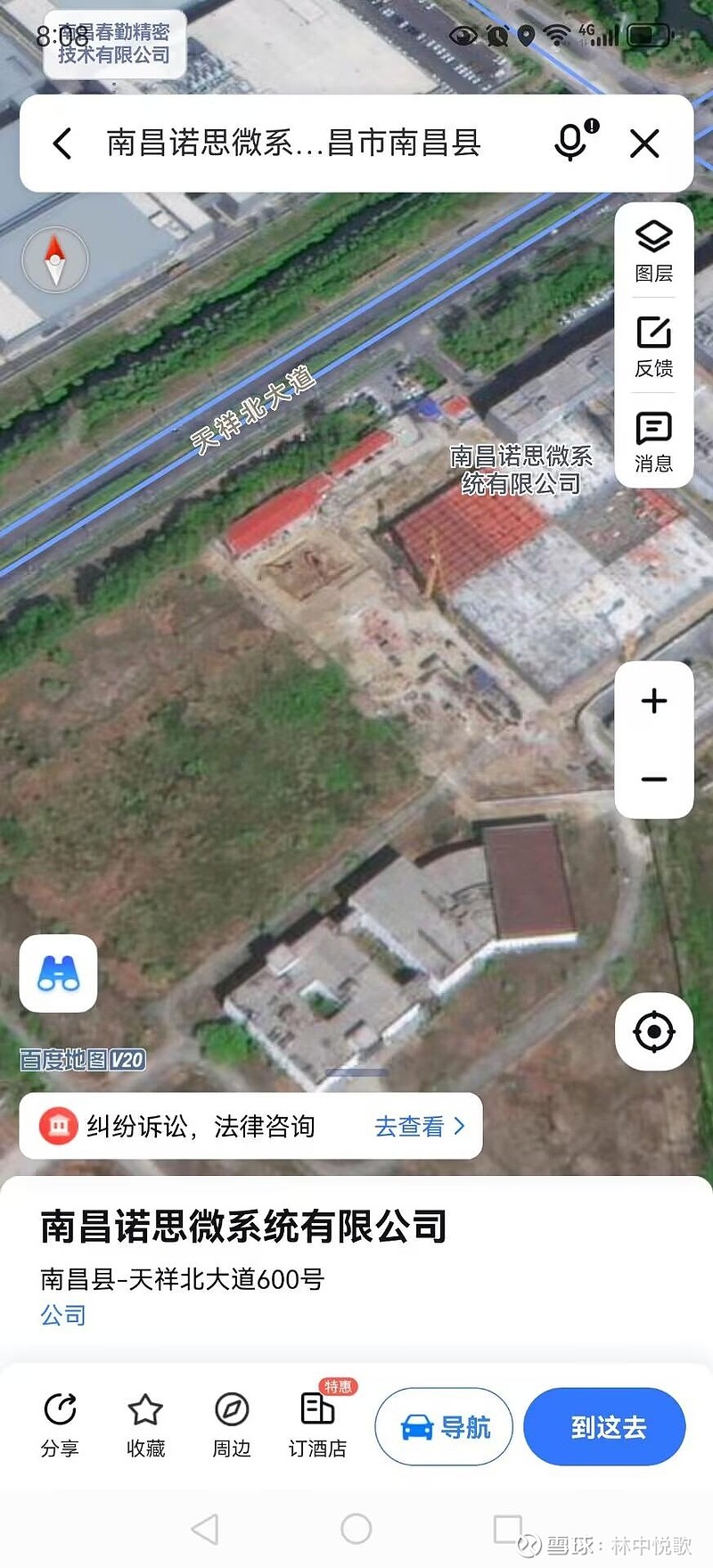The image size is (713, 1568).
Task: Tap the search field with 南昌诺思微系
Action: click(294, 144)
